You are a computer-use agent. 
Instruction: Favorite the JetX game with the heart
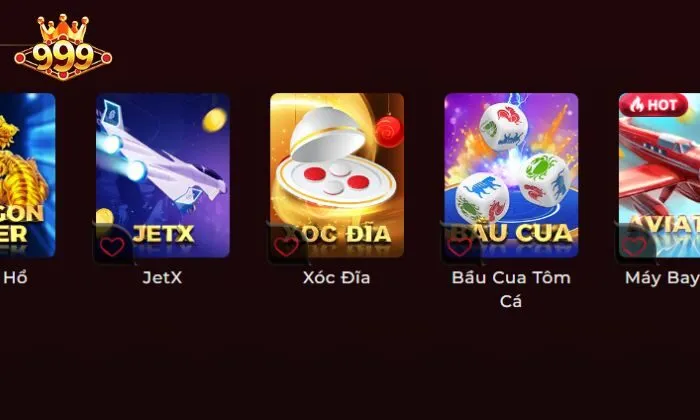coord(113,246)
